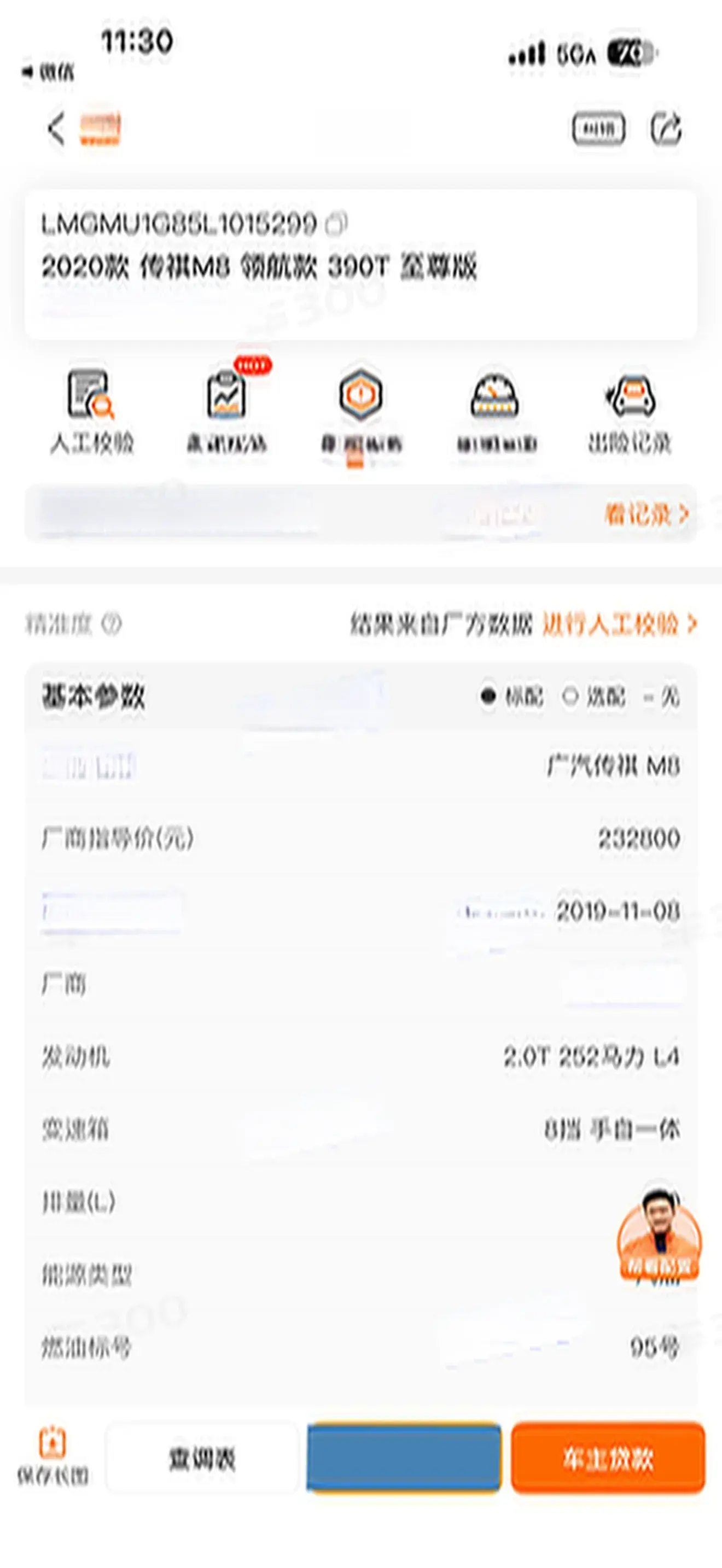722x1568 pixels.
Task: Go back using the top-left arrow
Action: [x=56, y=129]
